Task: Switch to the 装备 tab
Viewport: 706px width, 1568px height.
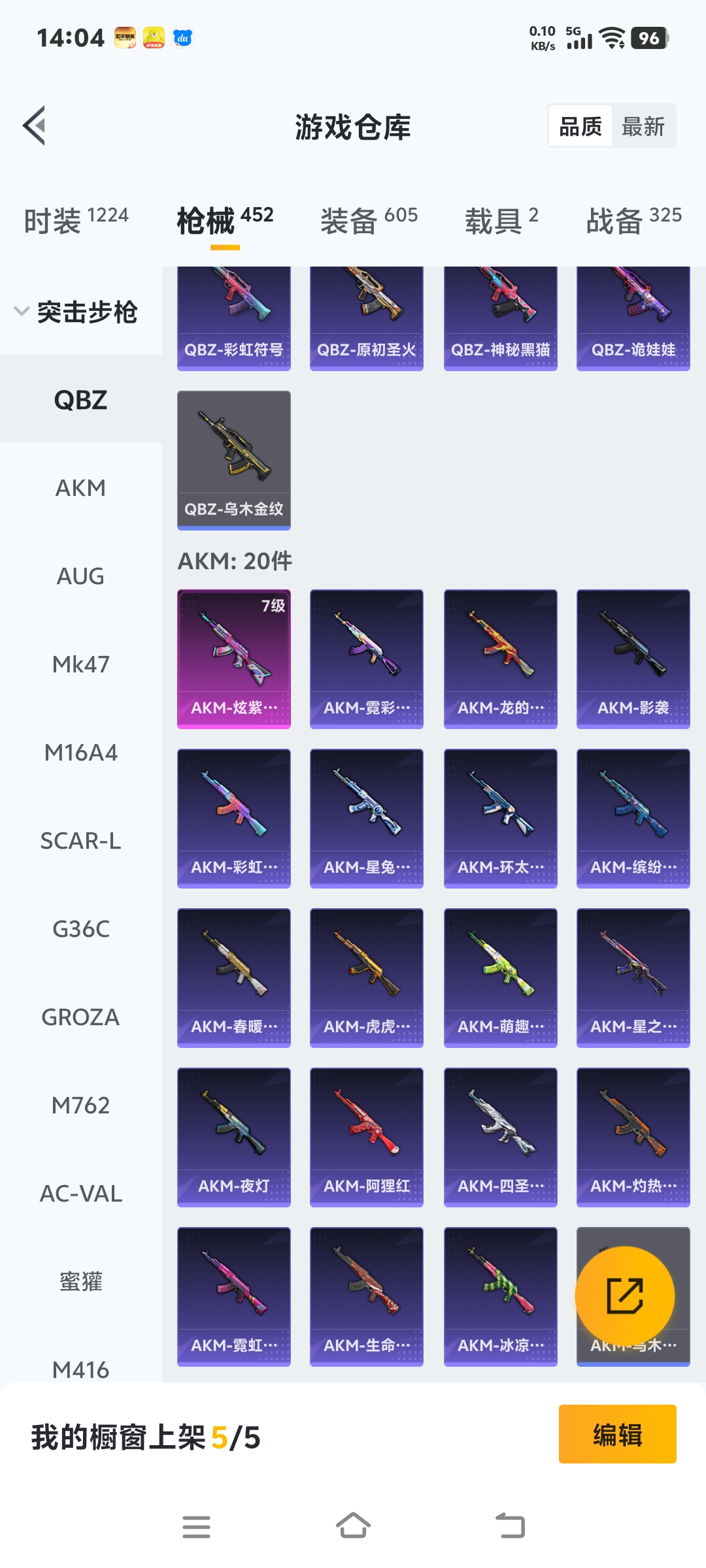Action: click(x=369, y=220)
